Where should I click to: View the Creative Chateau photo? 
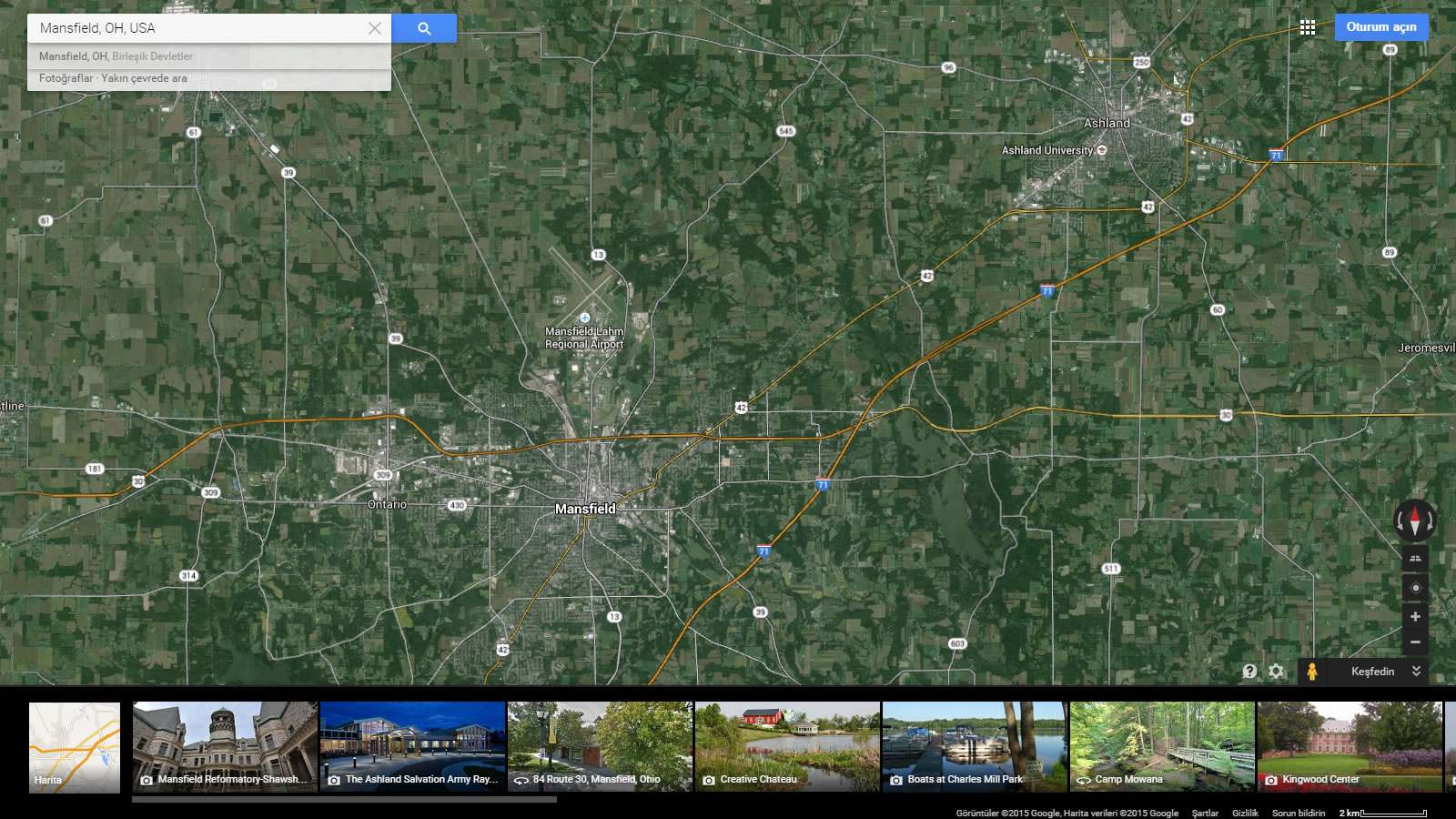tap(787, 746)
